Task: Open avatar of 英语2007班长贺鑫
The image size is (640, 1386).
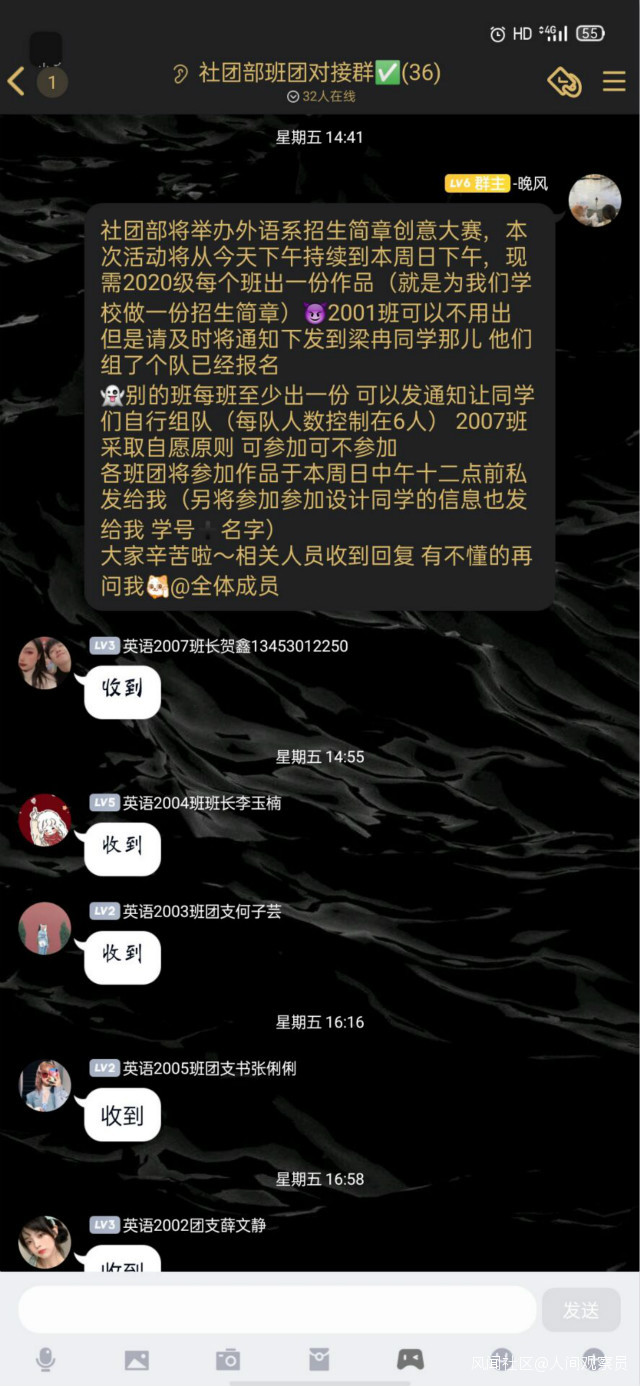Action: coord(45,663)
